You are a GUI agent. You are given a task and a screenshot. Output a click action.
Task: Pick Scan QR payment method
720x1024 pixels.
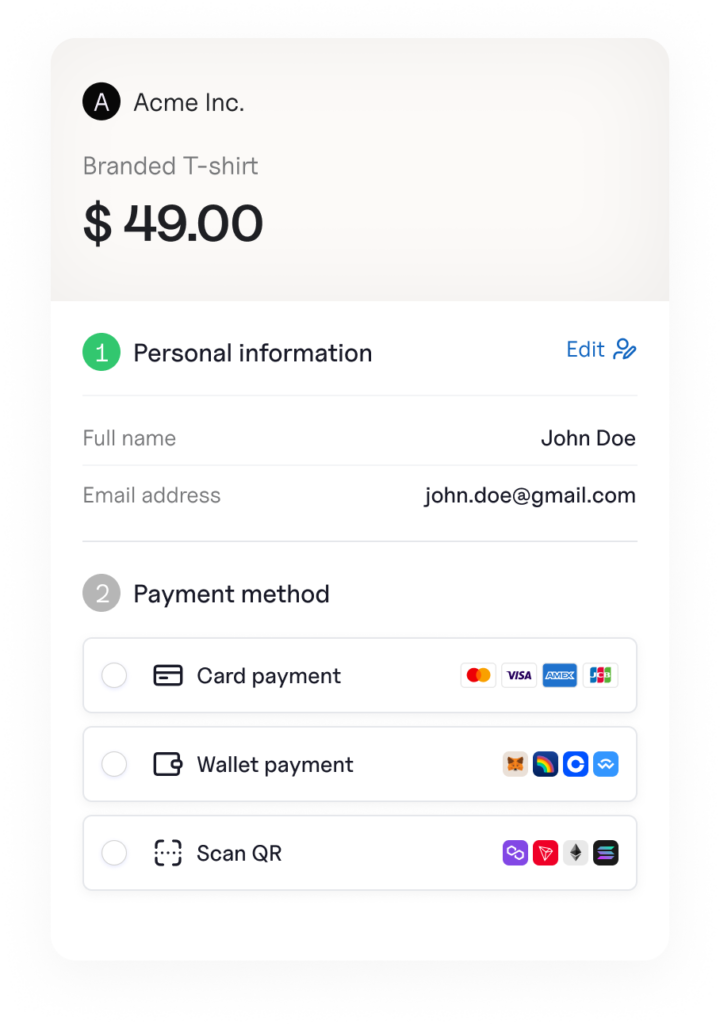pyautogui.click(x=115, y=853)
